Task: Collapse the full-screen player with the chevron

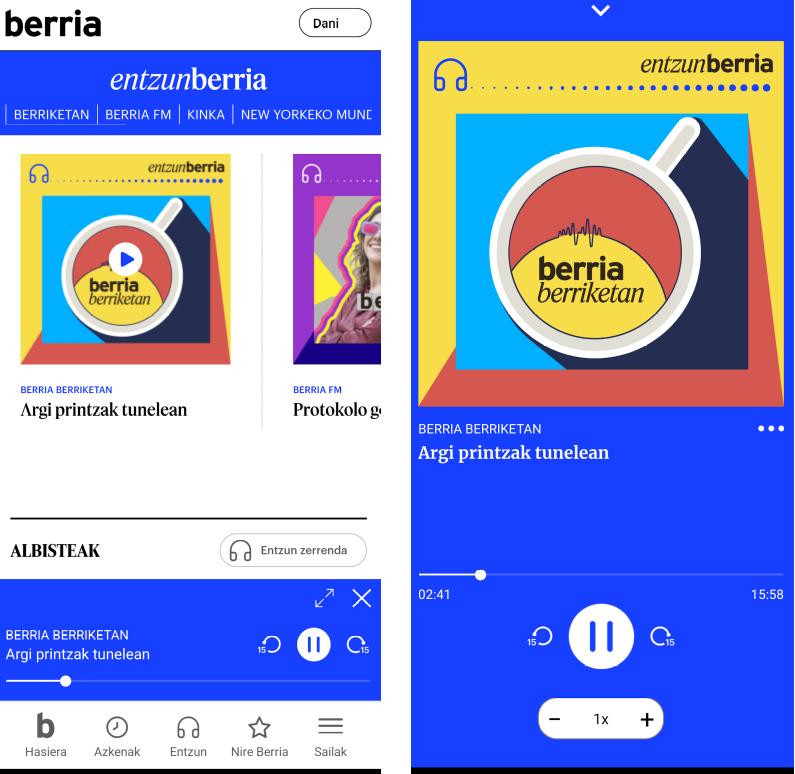Action: (x=600, y=11)
